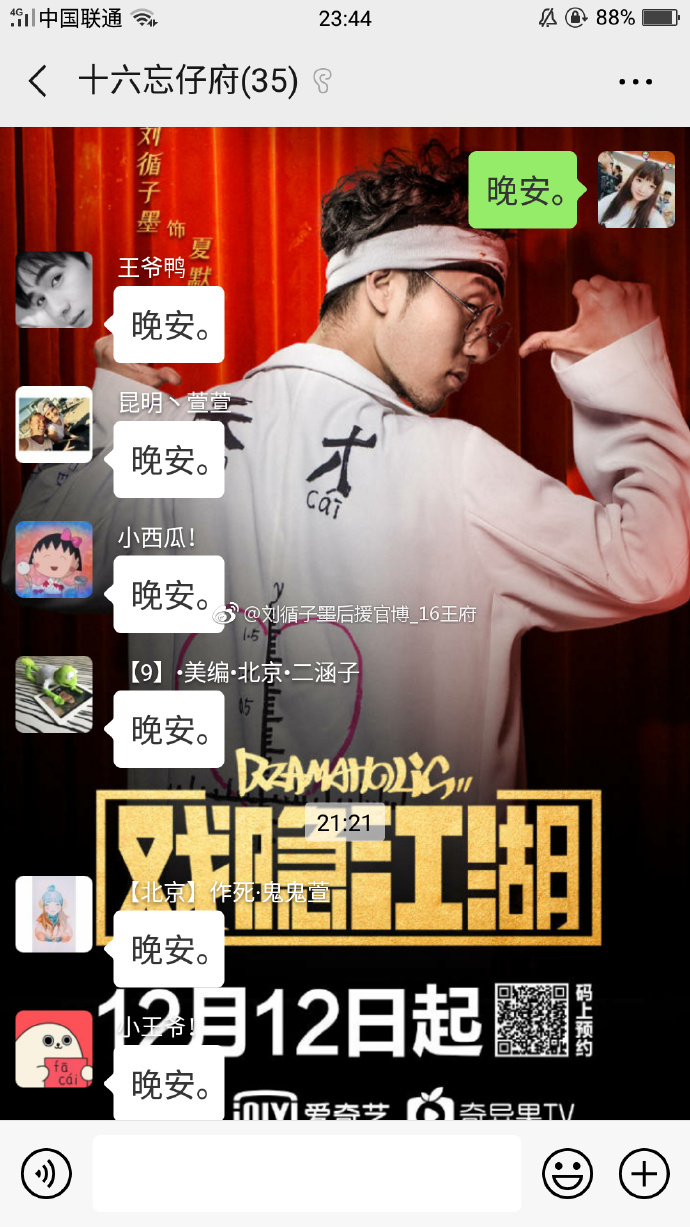Open the emoji sticker panel

point(567,1173)
